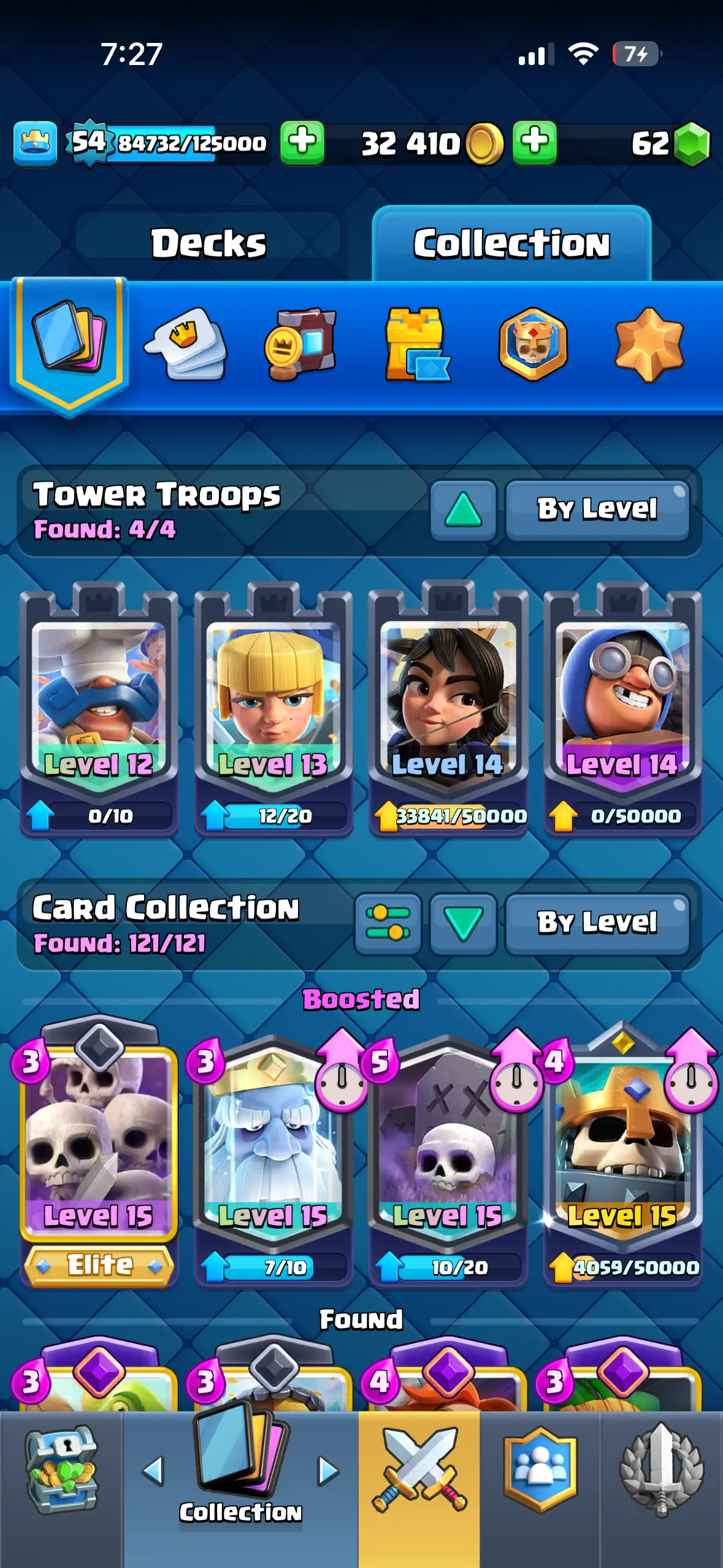Open the emotes collection category

pyautogui.click(x=185, y=345)
